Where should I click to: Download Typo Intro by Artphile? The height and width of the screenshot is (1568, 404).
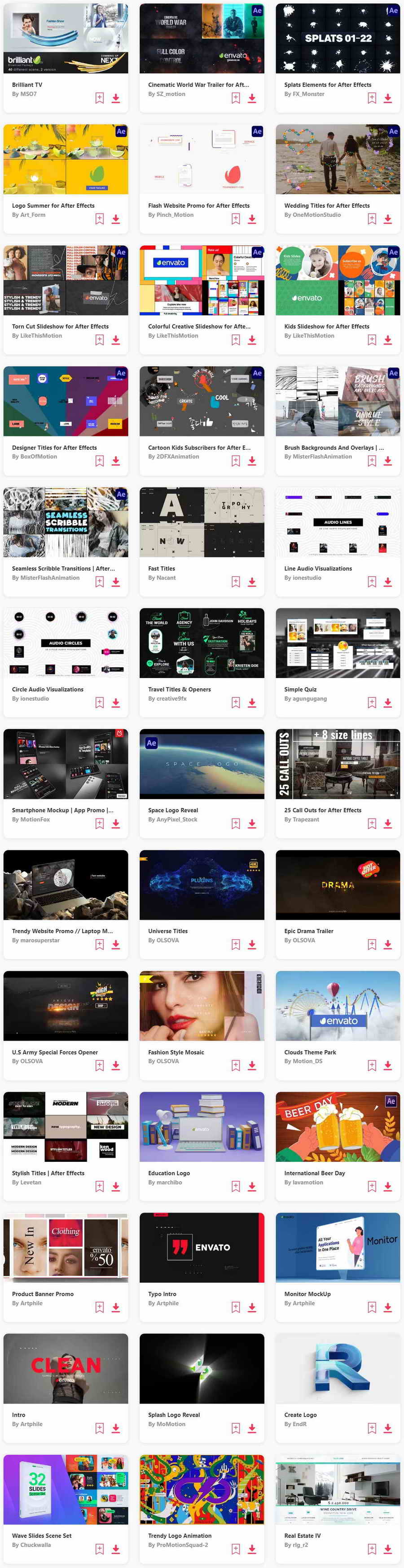[x=252, y=1307]
